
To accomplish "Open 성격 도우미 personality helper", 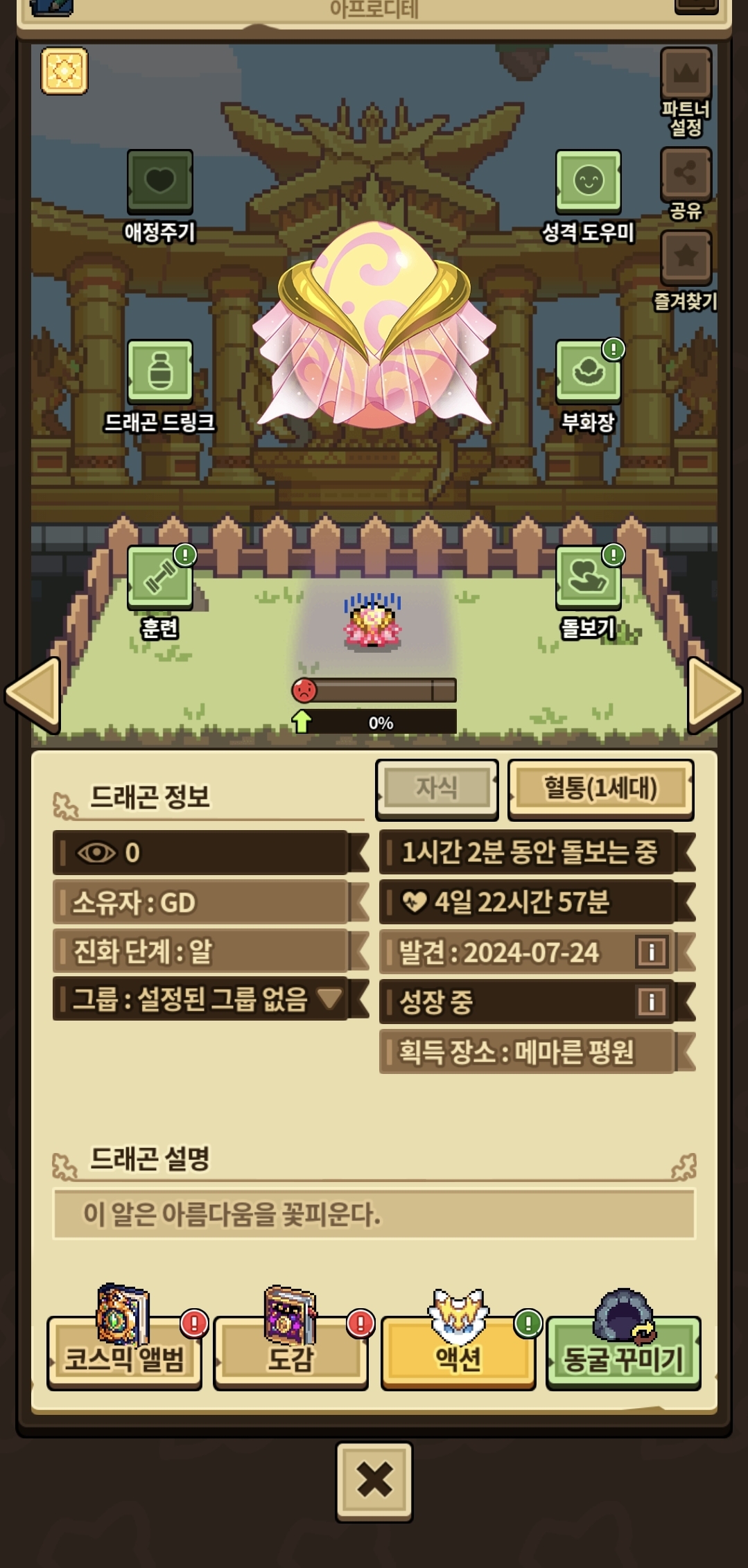I will (x=588, y=182).
